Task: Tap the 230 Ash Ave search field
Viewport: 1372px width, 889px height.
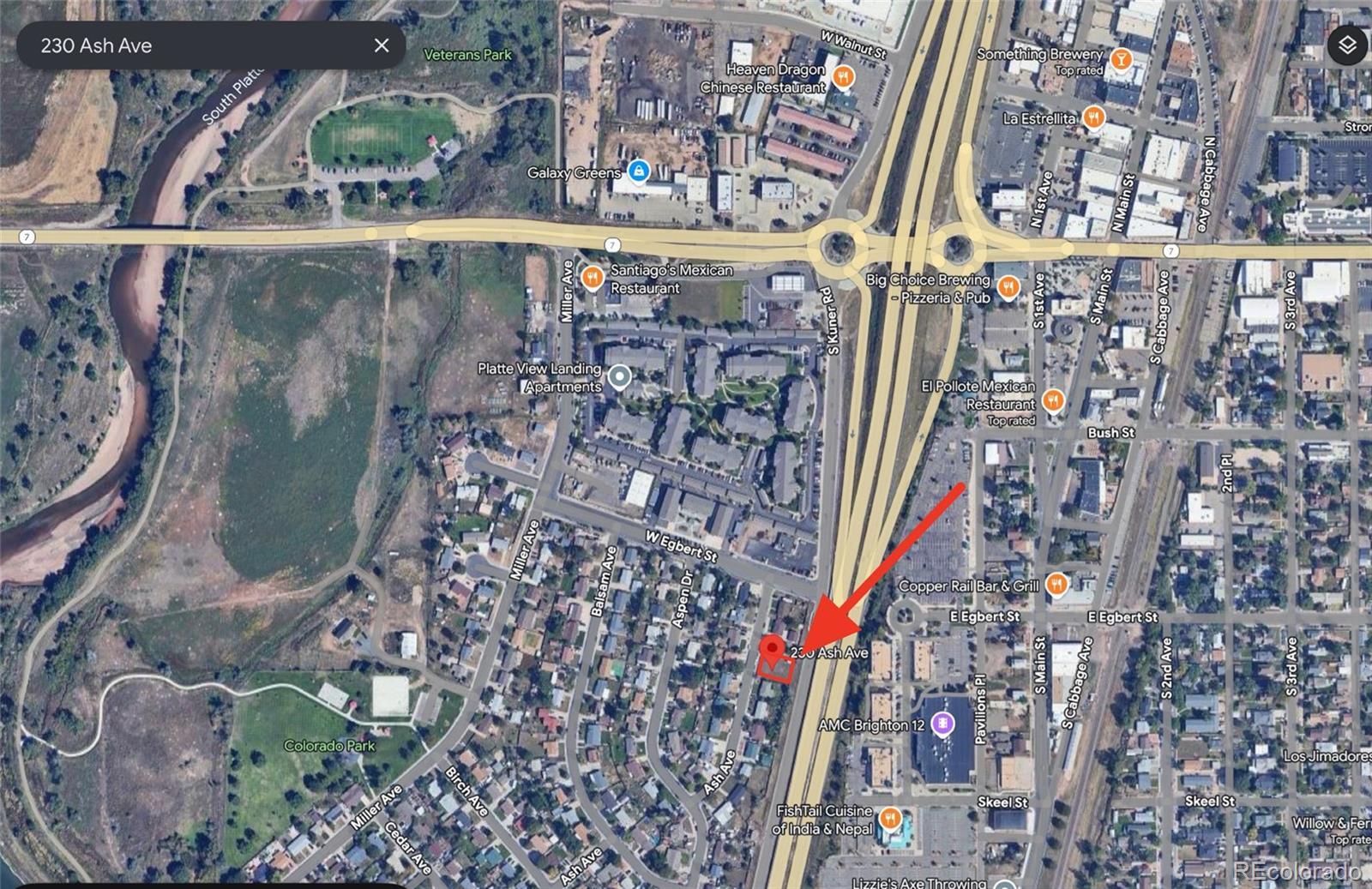Action: 197,45
